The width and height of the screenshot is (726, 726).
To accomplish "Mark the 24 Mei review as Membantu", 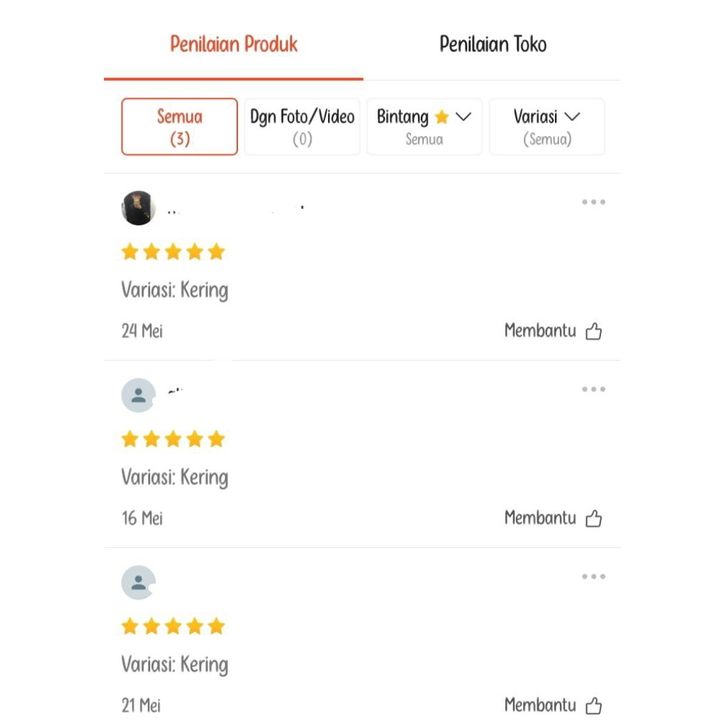I will 553,331.
